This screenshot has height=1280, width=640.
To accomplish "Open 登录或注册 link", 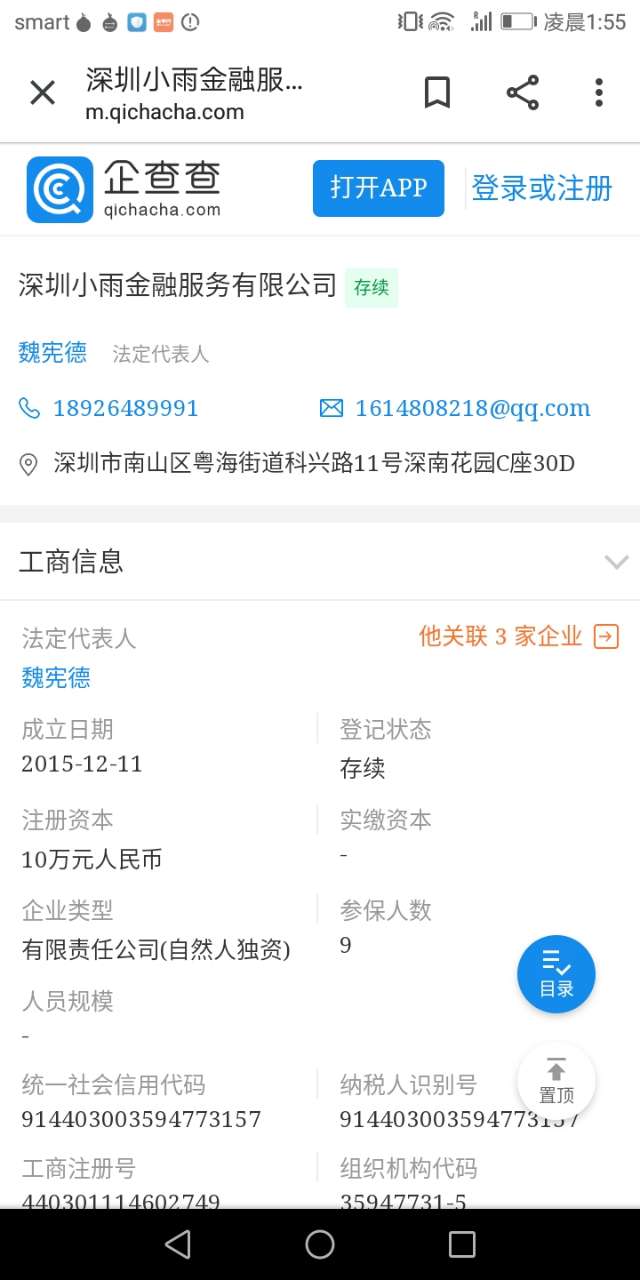I will (x=541, y=188).
